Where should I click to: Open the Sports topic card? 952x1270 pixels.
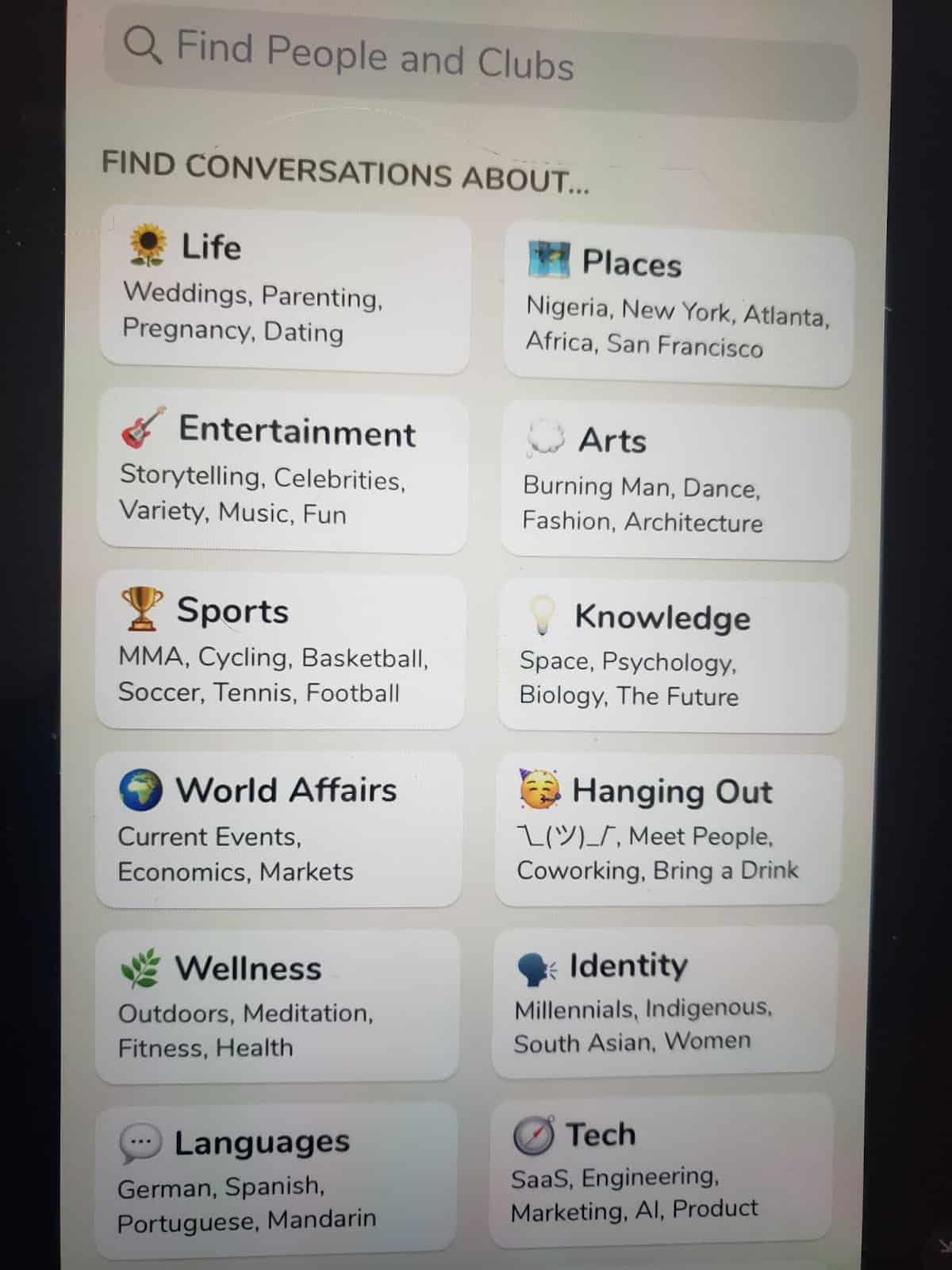281,651
